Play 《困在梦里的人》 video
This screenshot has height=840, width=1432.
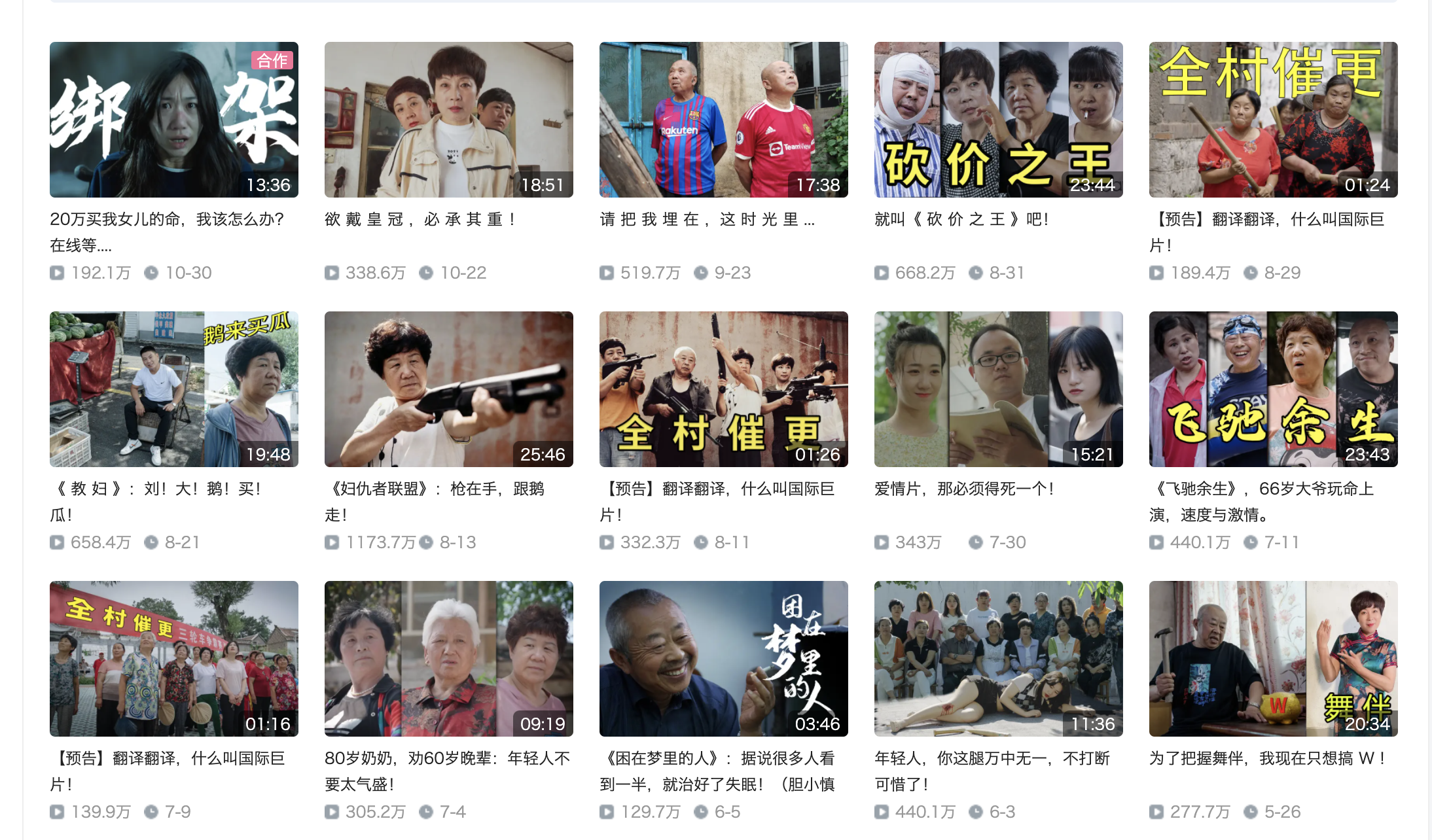pos(723,659)
